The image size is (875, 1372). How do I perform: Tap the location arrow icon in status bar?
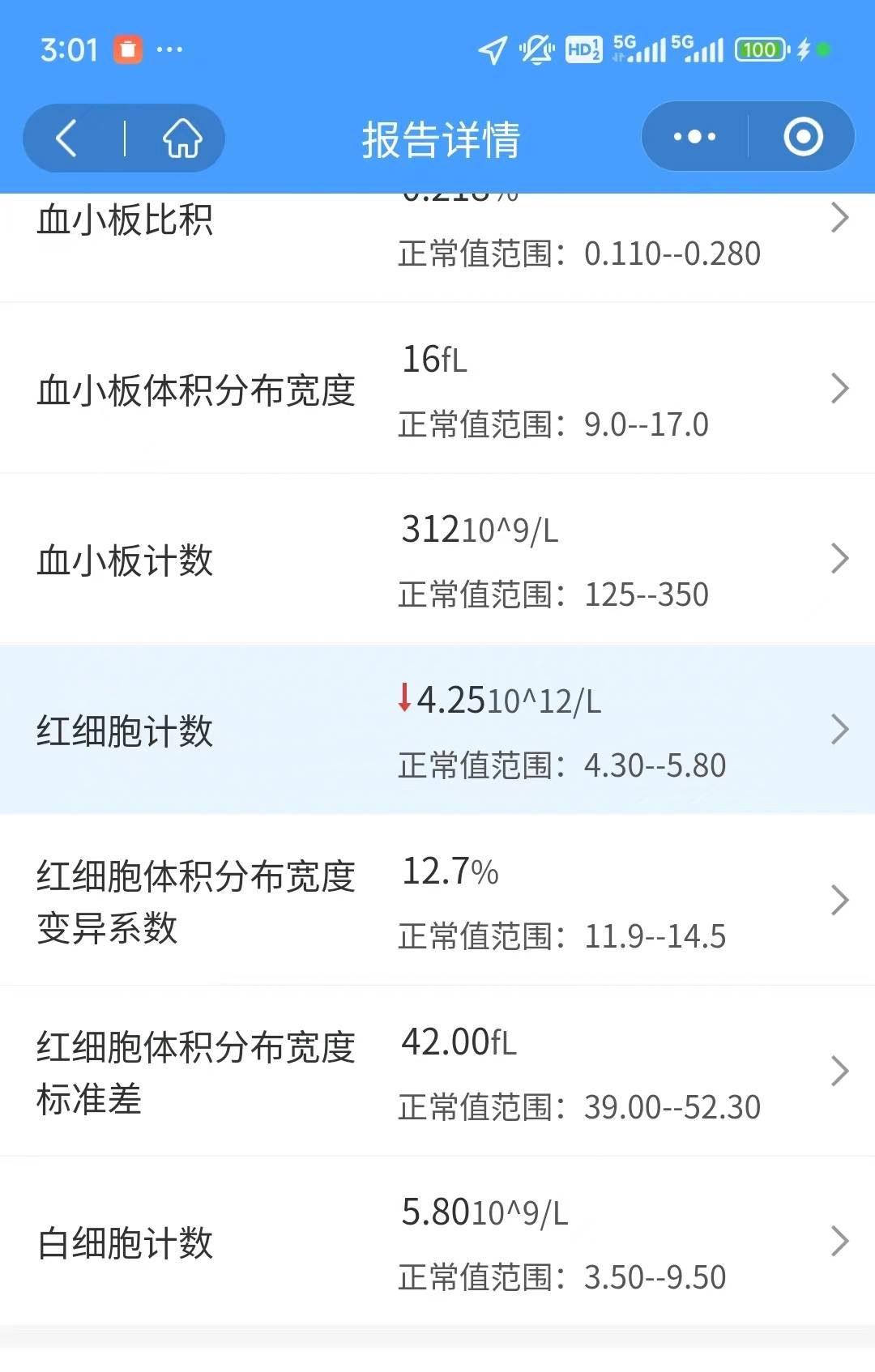pos(490,49)
